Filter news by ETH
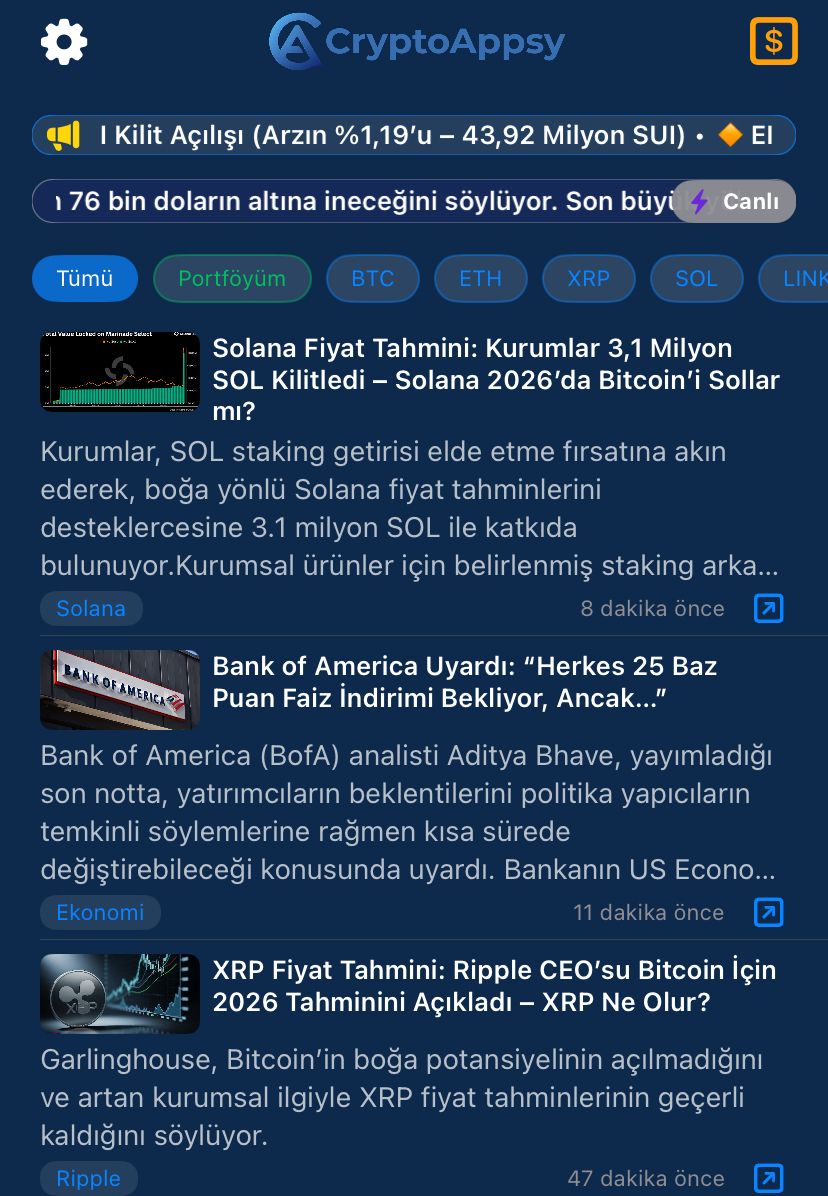 coord(480,278)
